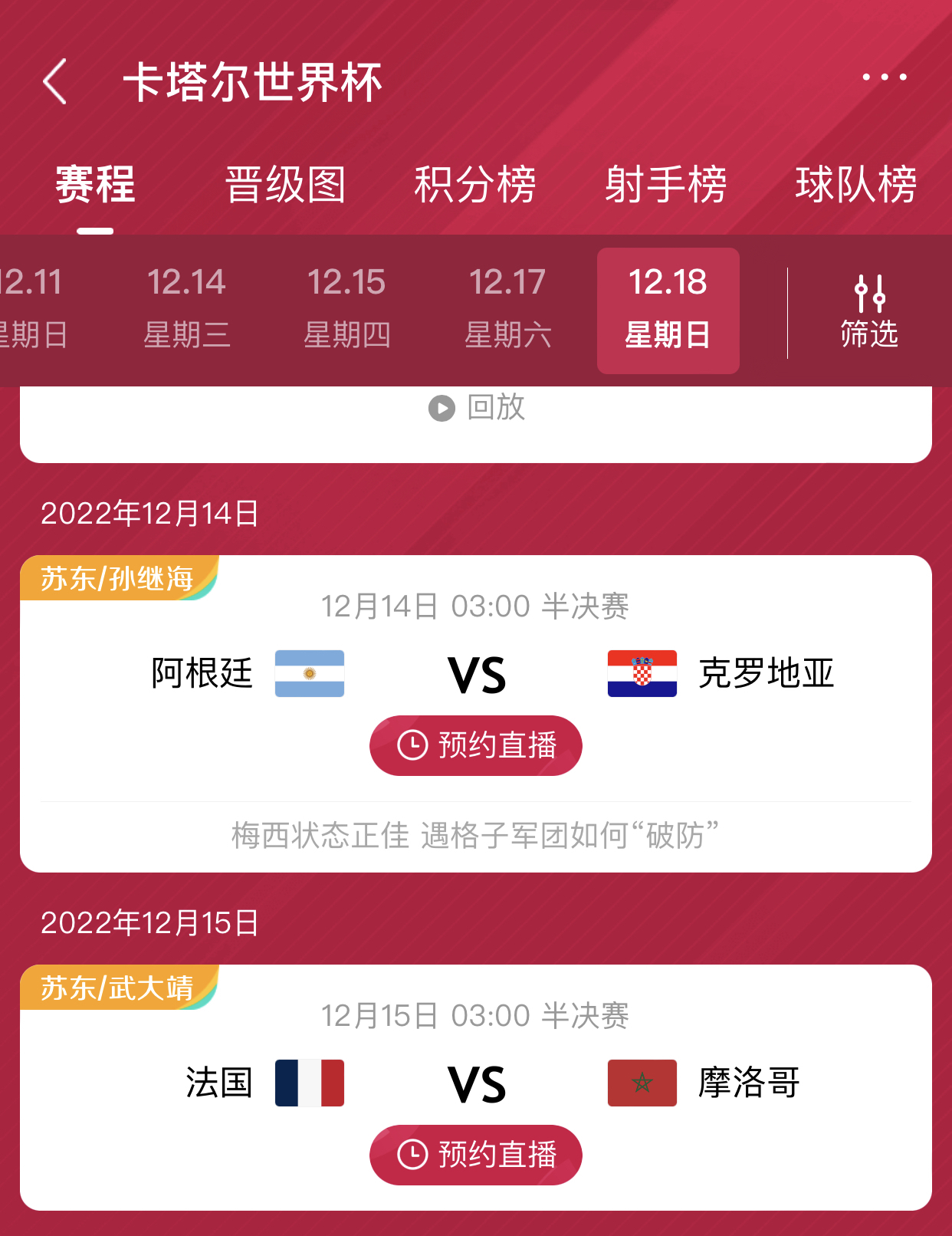
Task: Tap 预约直播 for 法国 vs 摩洛哥
Action: pyautogui.click(x=475, y=1154)
